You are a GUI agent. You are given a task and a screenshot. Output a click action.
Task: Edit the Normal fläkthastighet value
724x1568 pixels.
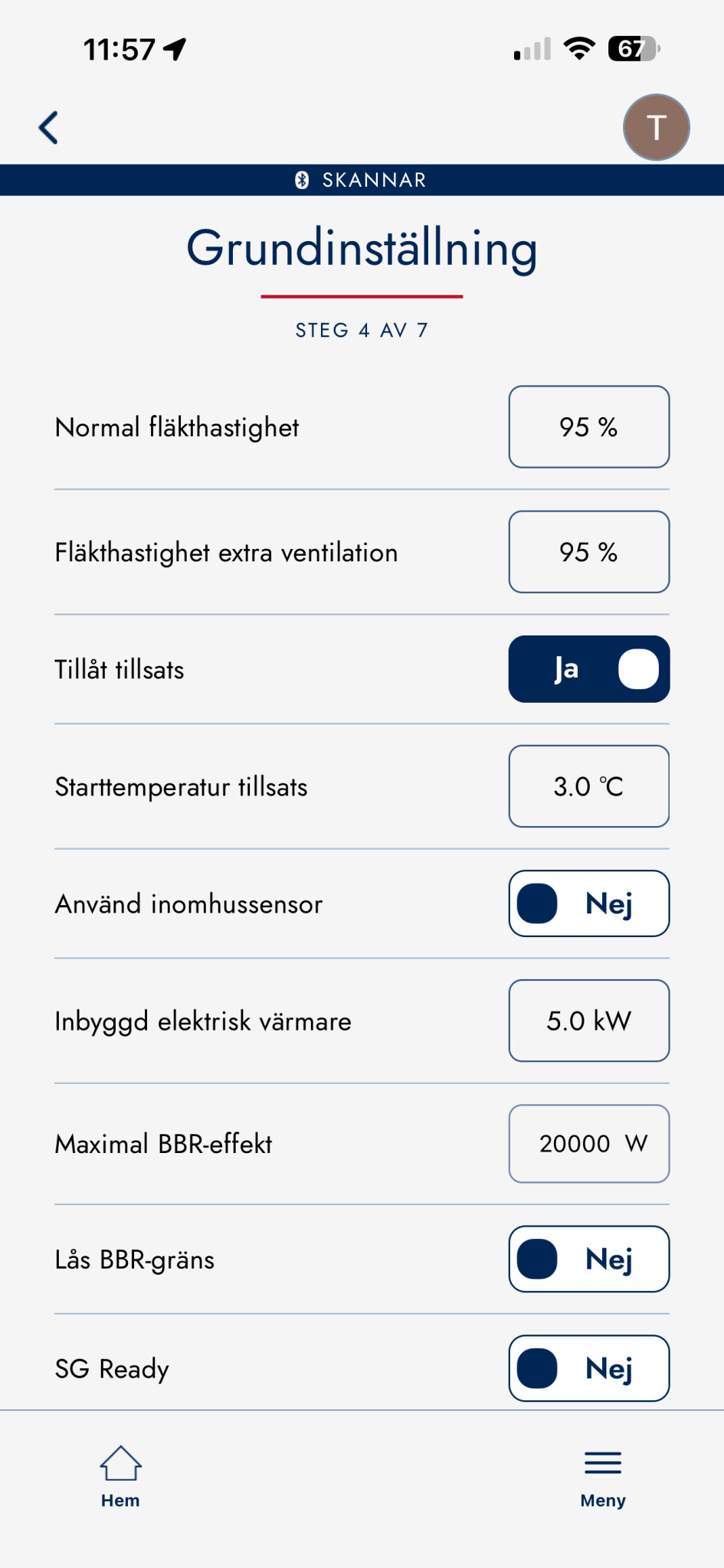point(588,427)
